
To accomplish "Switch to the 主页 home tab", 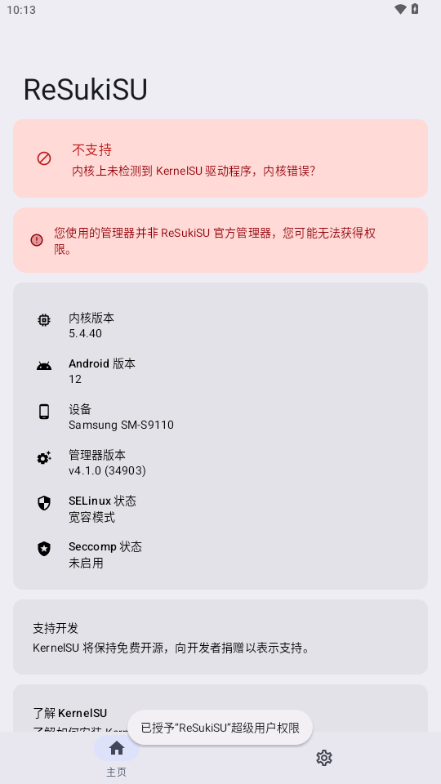I will coord(116,757).
